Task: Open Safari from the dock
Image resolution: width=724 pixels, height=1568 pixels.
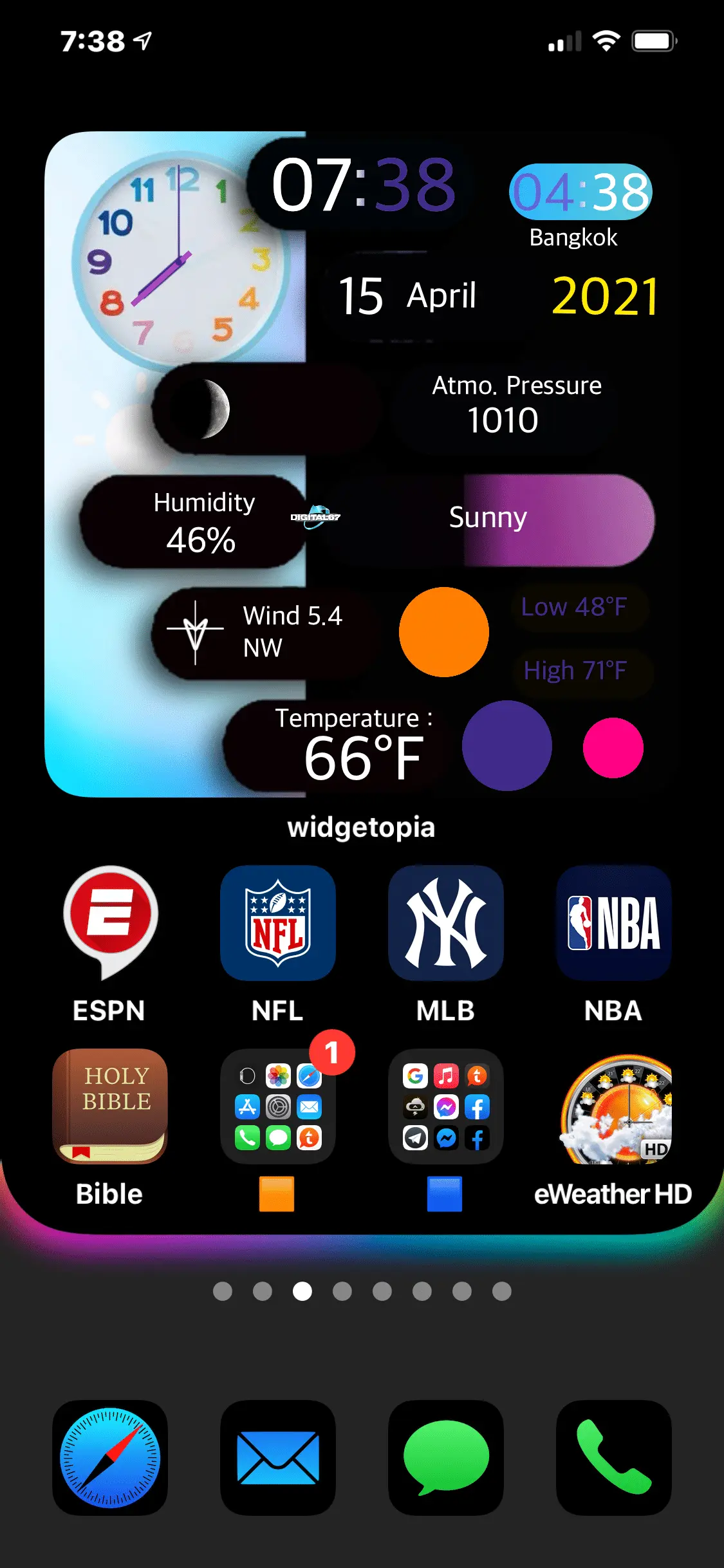Action: coord(110,1457)
